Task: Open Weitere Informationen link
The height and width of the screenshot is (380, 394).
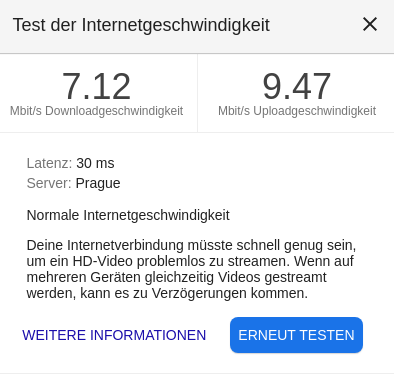Action: [114, 335]
